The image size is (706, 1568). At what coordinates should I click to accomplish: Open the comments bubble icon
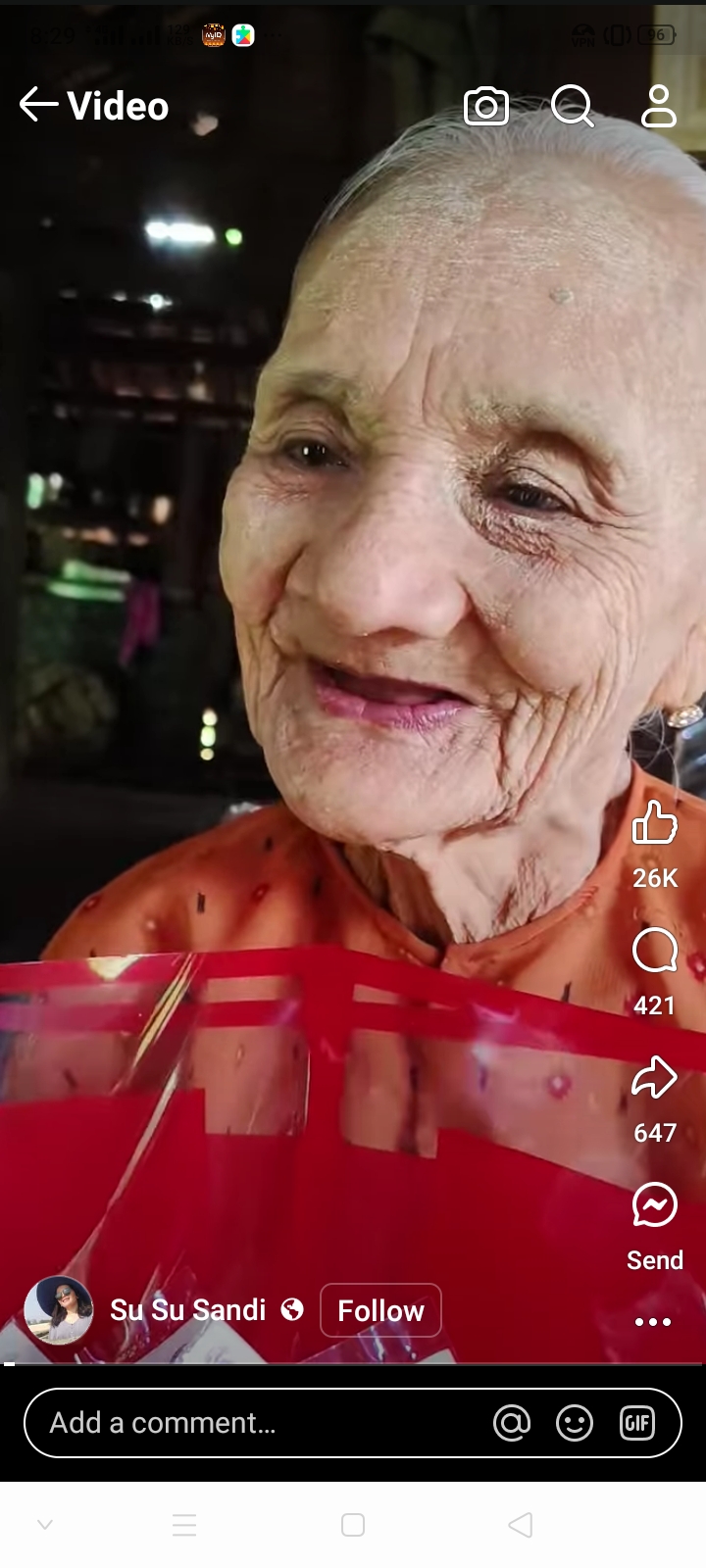(654, 951)
